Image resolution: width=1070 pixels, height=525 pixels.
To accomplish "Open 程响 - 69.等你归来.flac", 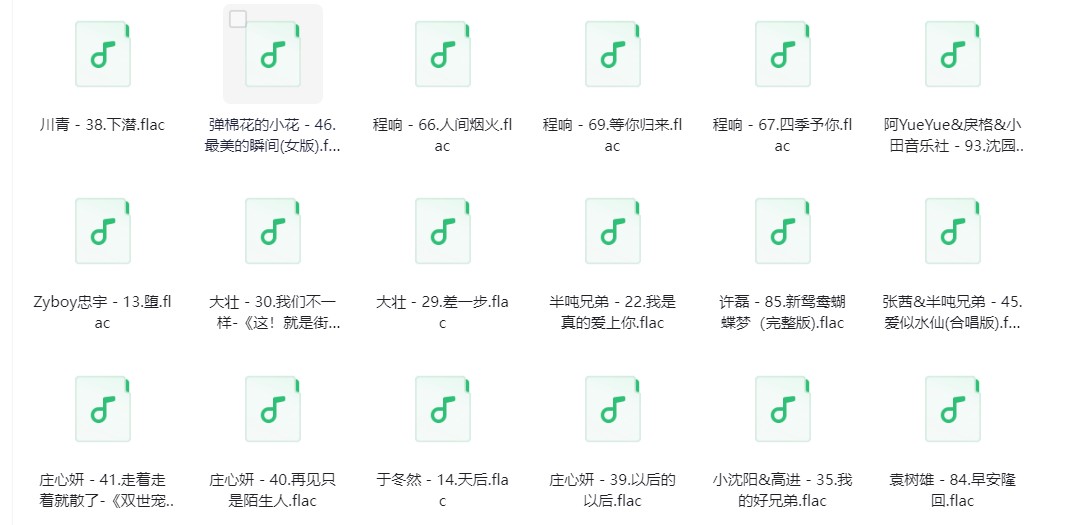I will pos(612,54).
